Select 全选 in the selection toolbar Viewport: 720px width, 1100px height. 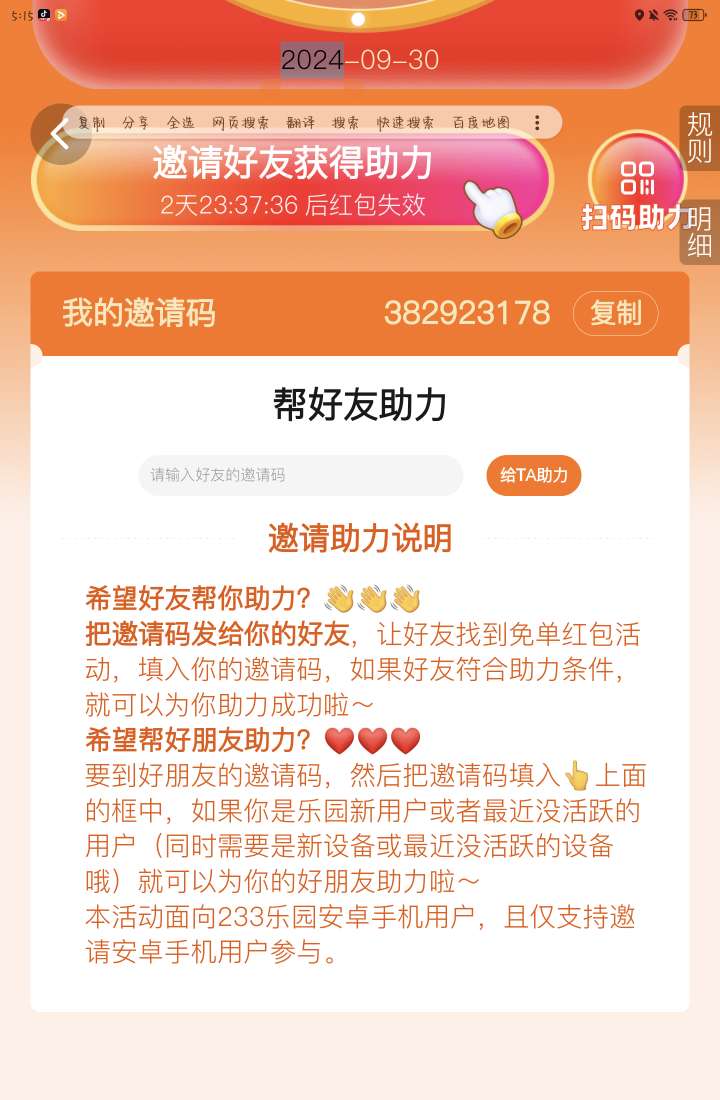click(x=181, y=122)
